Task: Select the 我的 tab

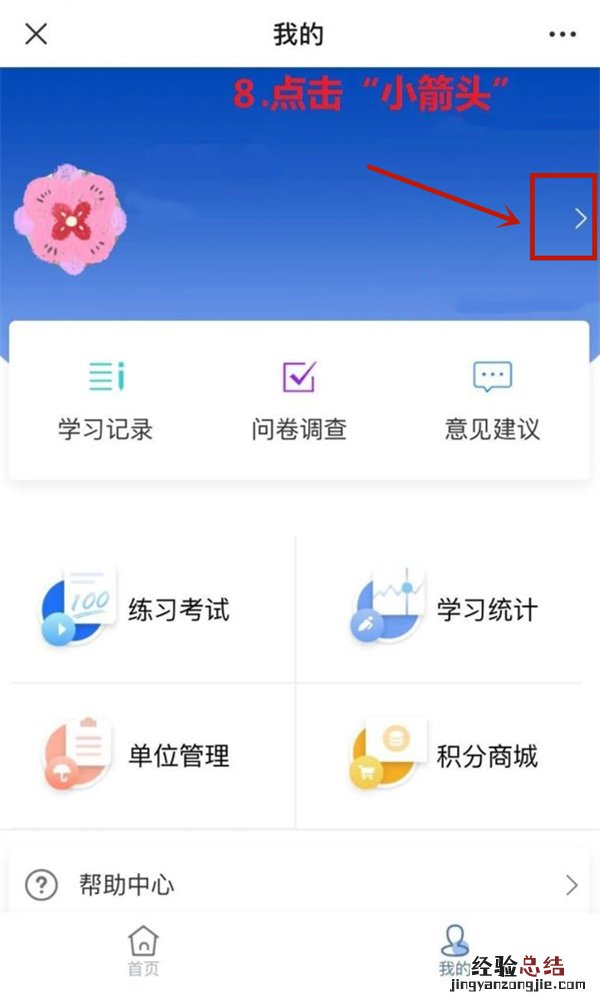Action: 454,951
